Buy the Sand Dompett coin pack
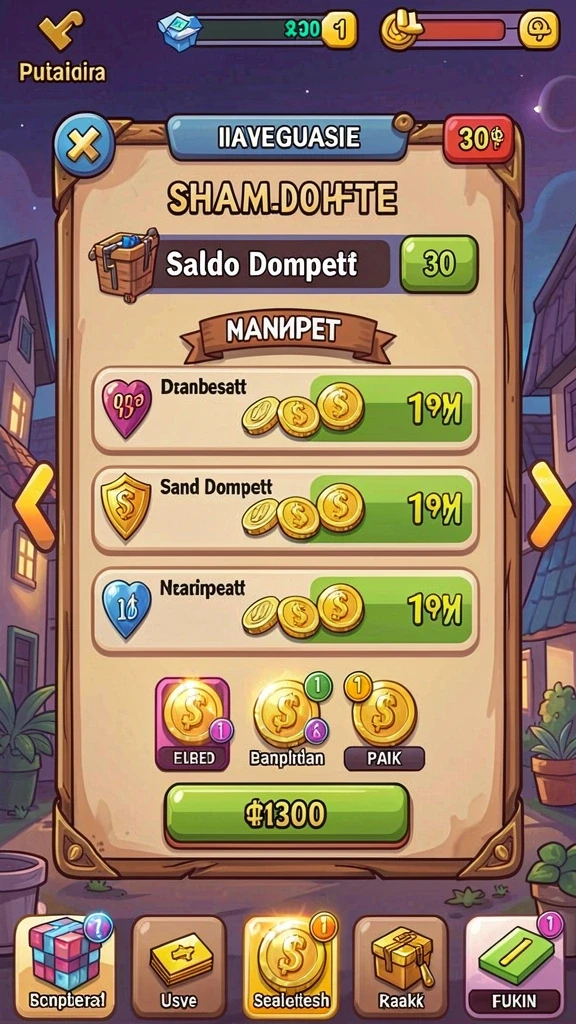576x1024 pixels. coord(392,509)
